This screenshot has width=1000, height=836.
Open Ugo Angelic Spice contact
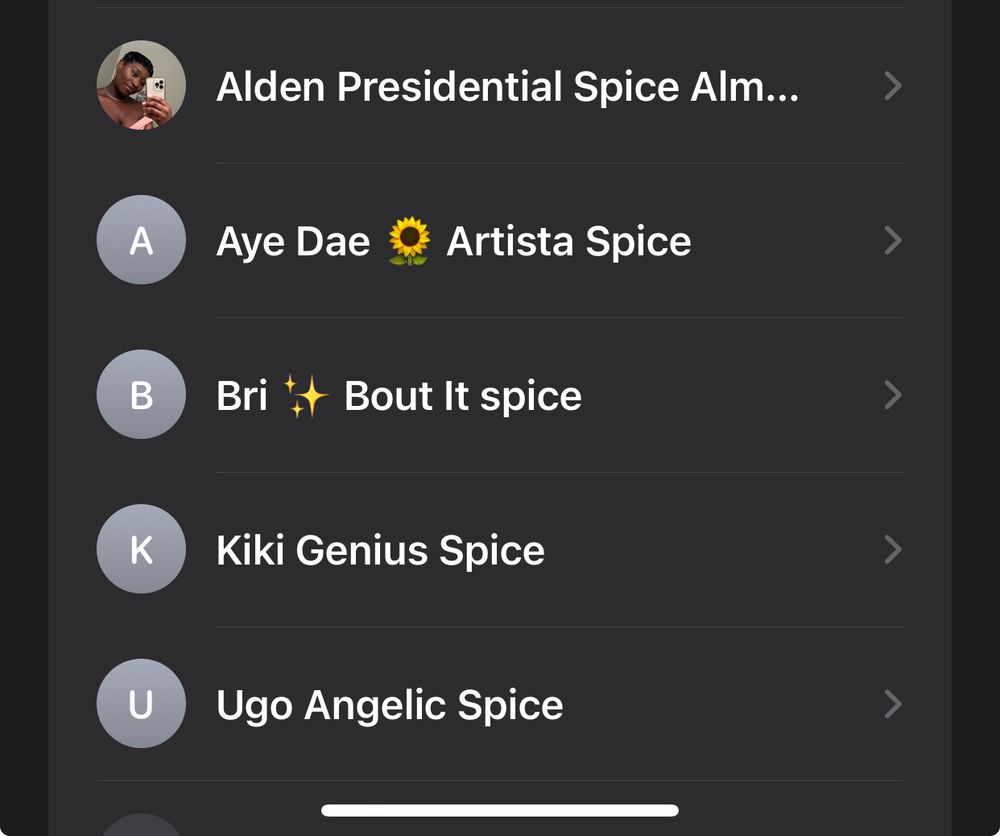coord(389,705)
